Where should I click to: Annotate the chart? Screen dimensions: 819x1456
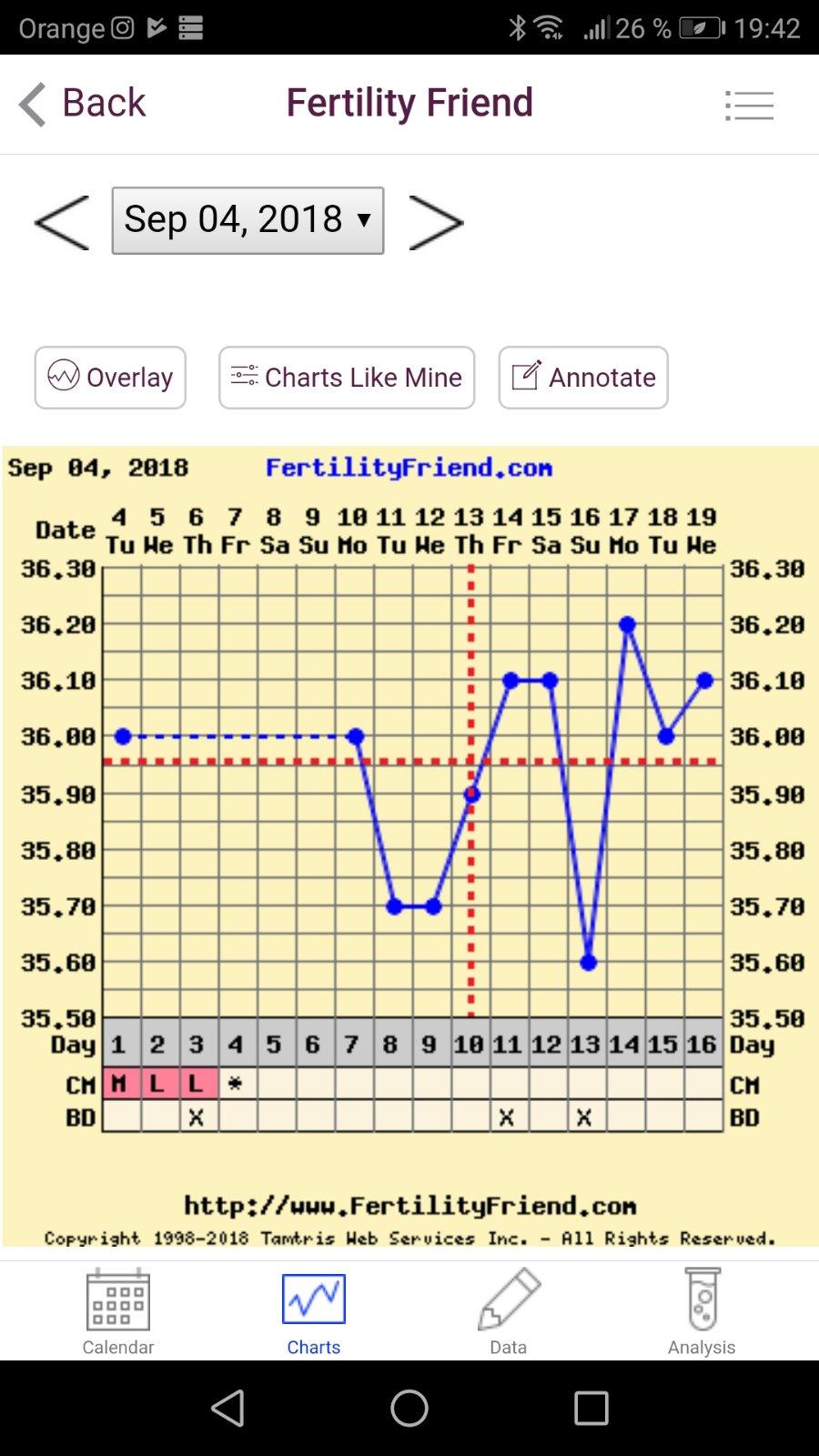(x=583, y=378)
